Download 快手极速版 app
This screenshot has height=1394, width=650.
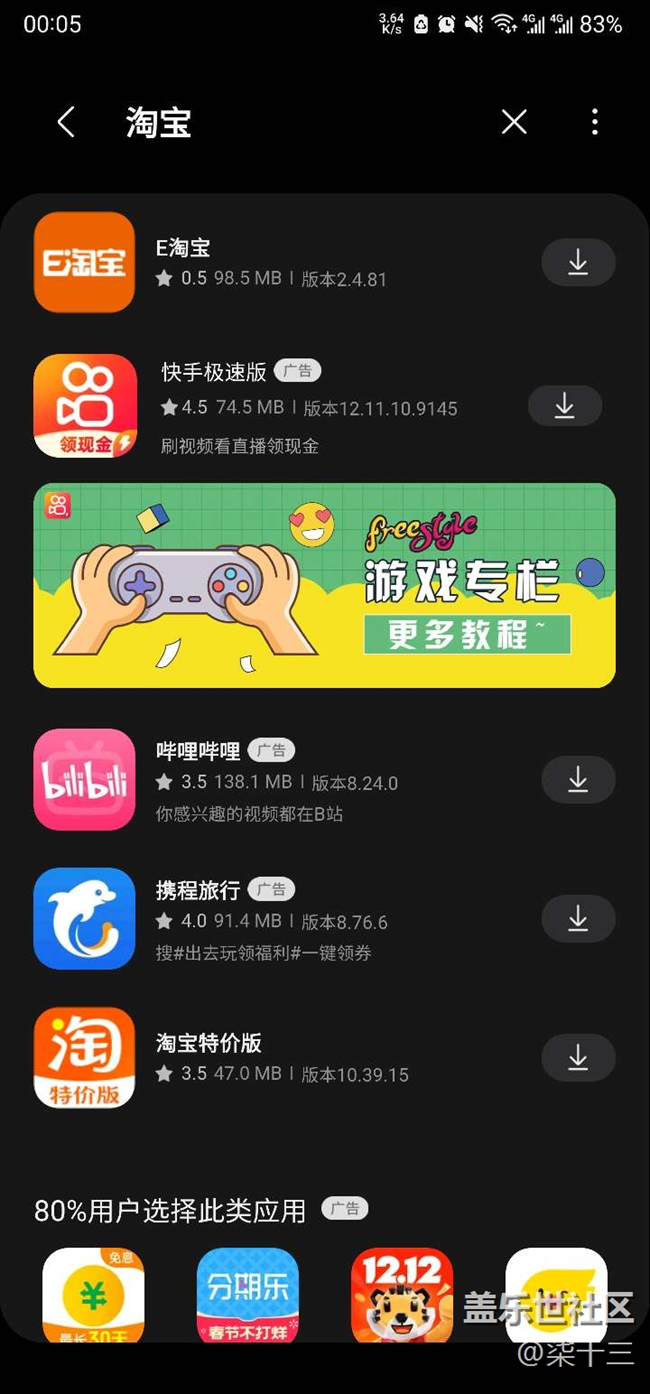tap(564, 405)
